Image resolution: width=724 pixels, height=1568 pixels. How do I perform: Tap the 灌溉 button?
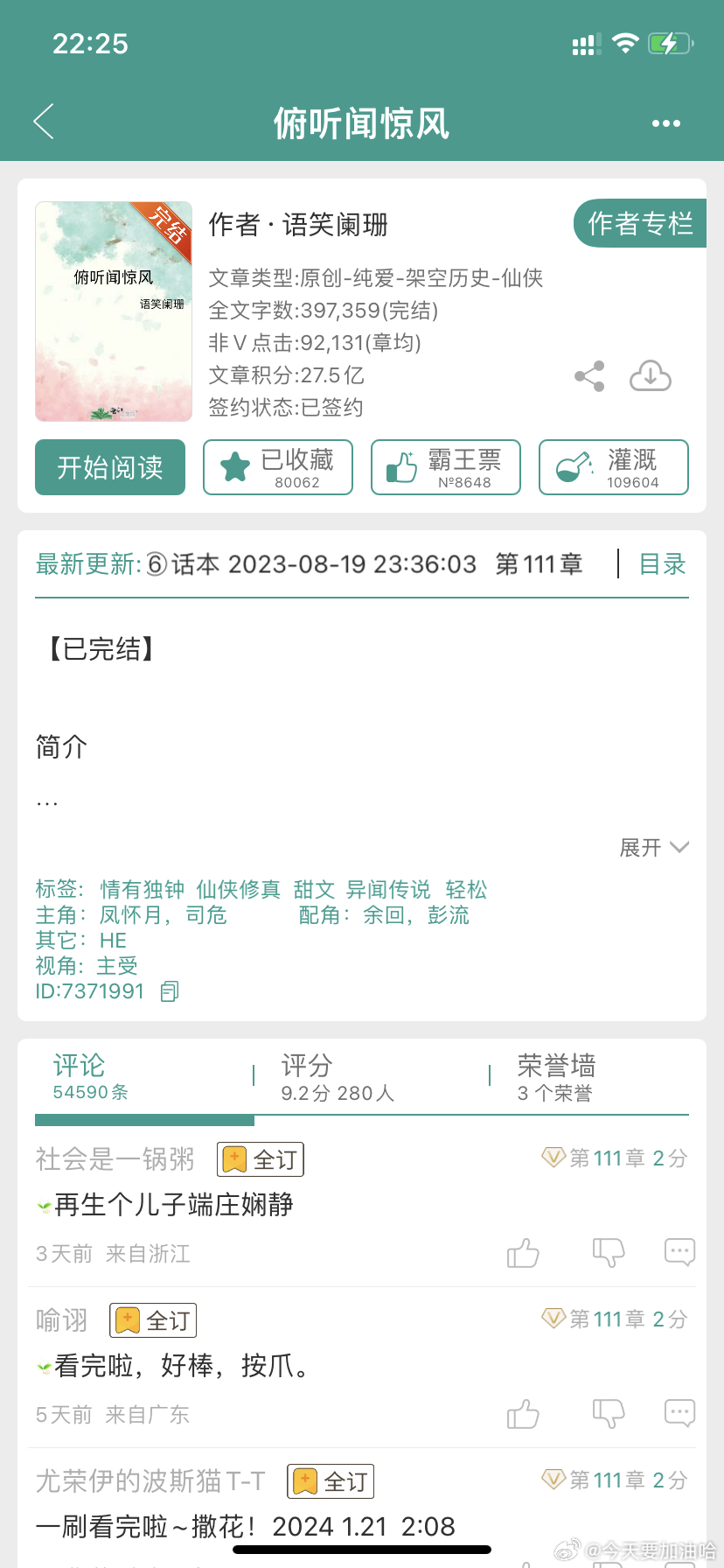(614, 467)
